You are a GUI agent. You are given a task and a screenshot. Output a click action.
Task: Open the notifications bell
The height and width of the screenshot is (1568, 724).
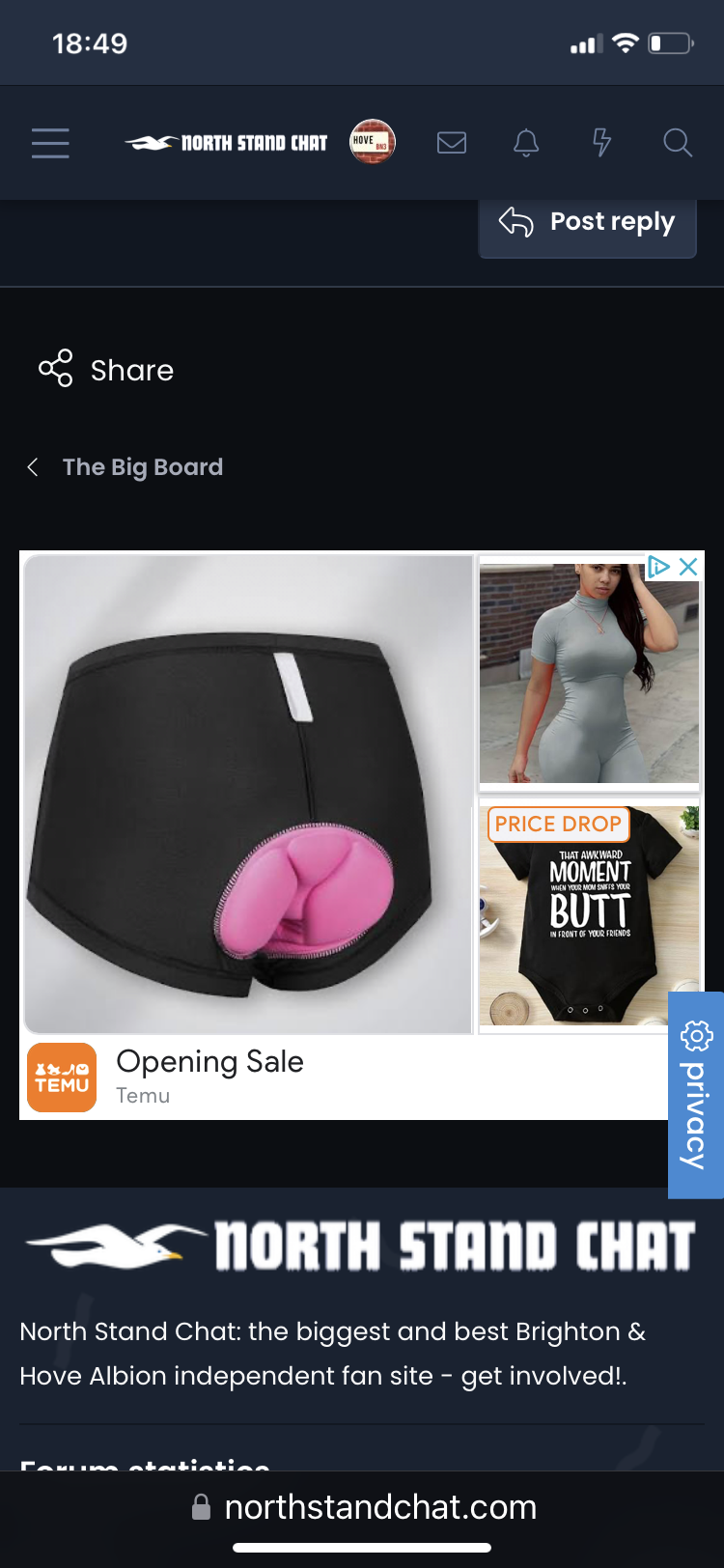click(526, 143)
